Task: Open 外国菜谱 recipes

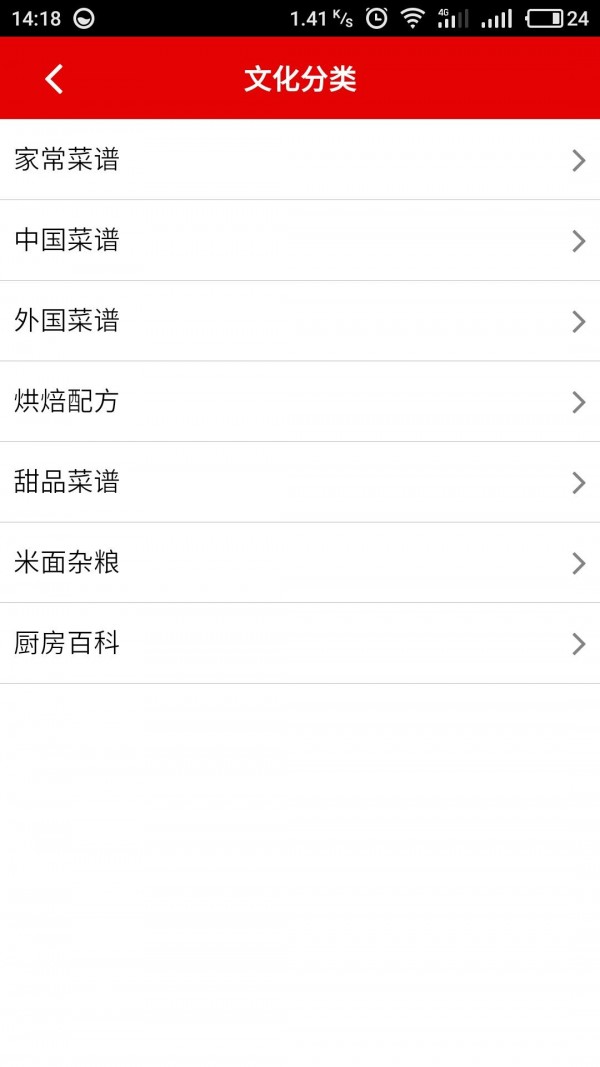Action: tap(300, 321)
